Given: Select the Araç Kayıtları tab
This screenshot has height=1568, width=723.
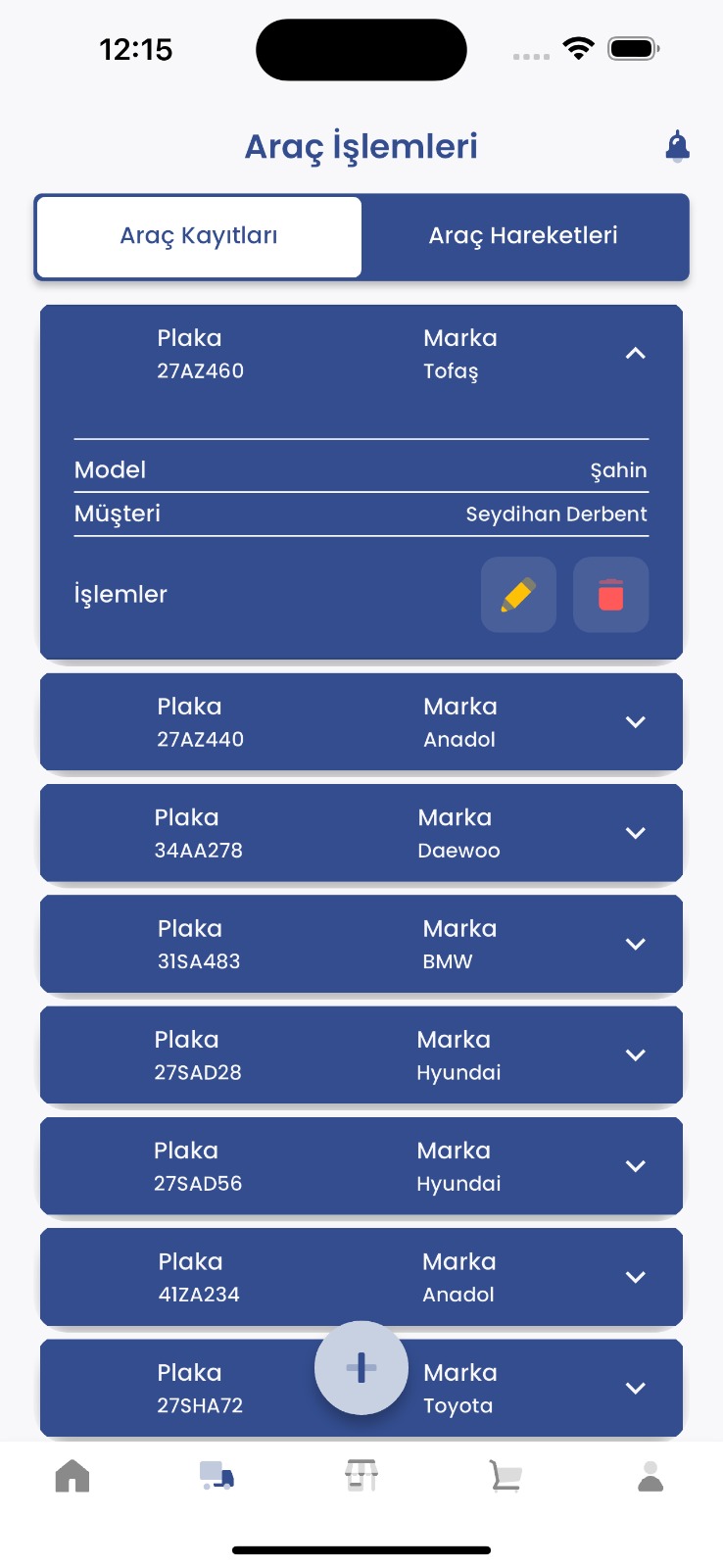Looking at the screenshot, I should pos(199,236).
